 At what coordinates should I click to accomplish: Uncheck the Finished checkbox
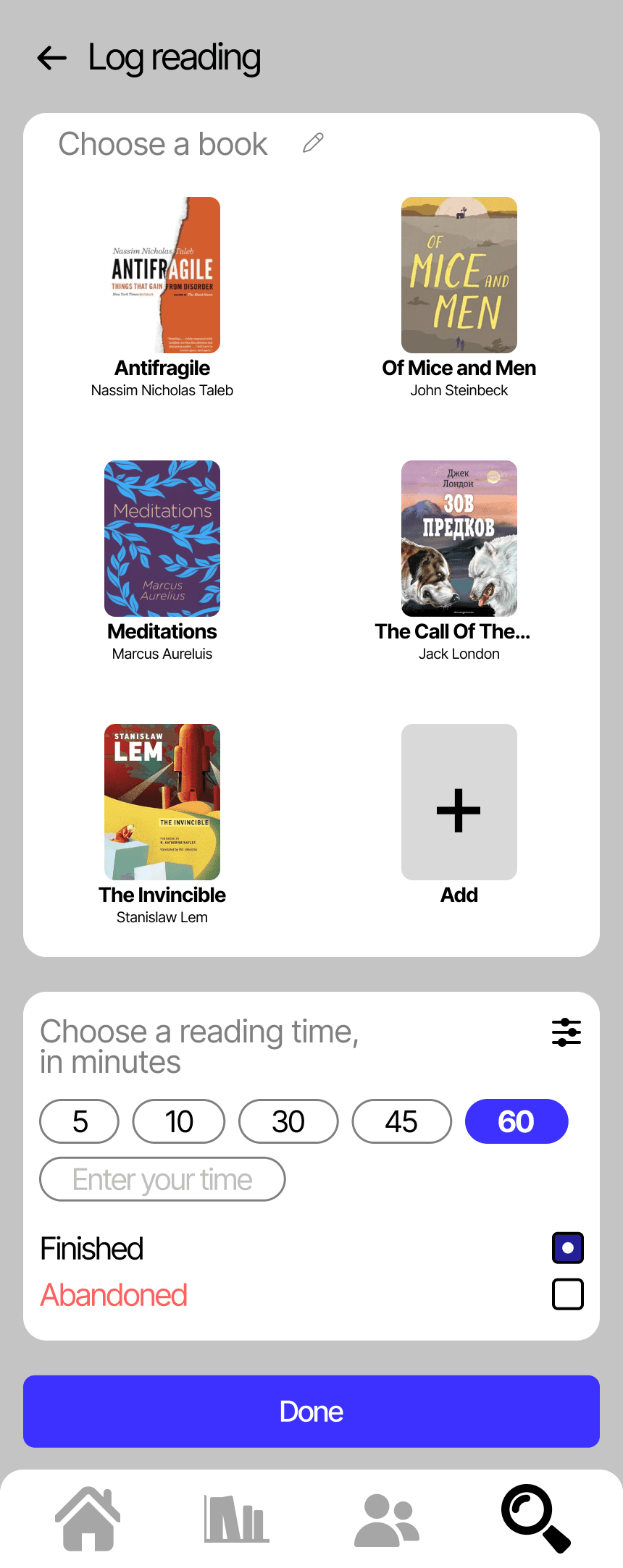pos(568,1248)
